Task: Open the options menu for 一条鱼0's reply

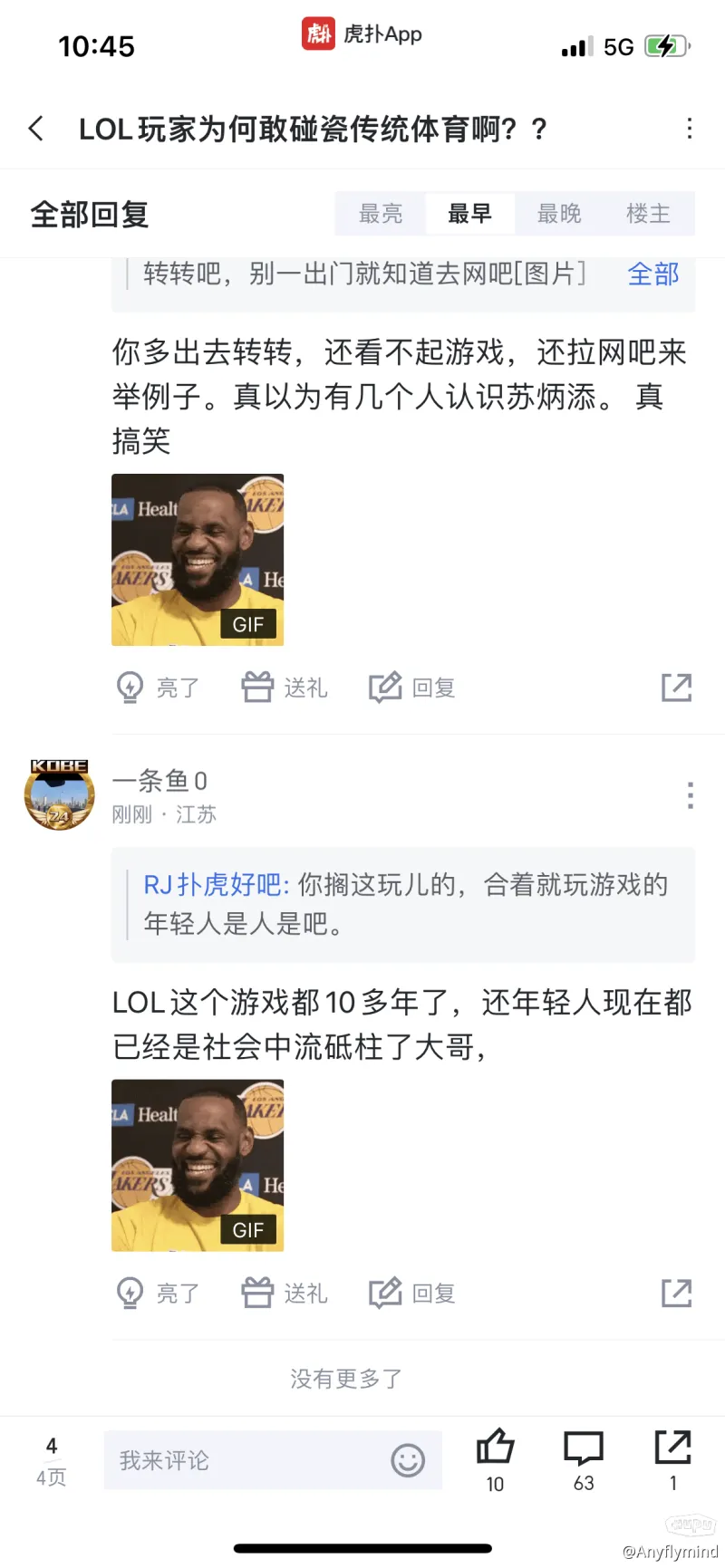Action: (690, 795)
